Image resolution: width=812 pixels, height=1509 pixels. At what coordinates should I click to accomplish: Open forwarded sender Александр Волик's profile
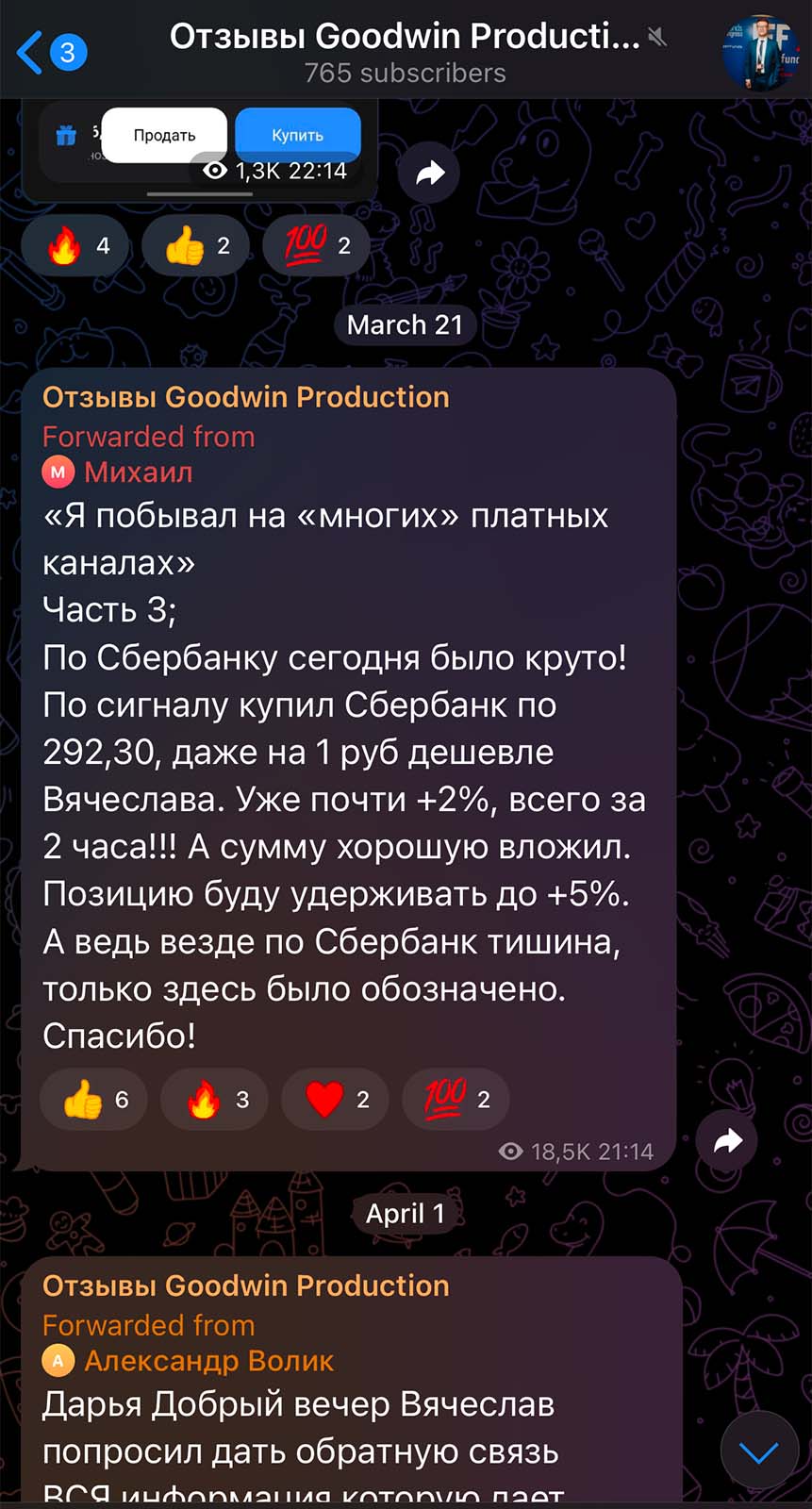click(x=207, y=1361)
